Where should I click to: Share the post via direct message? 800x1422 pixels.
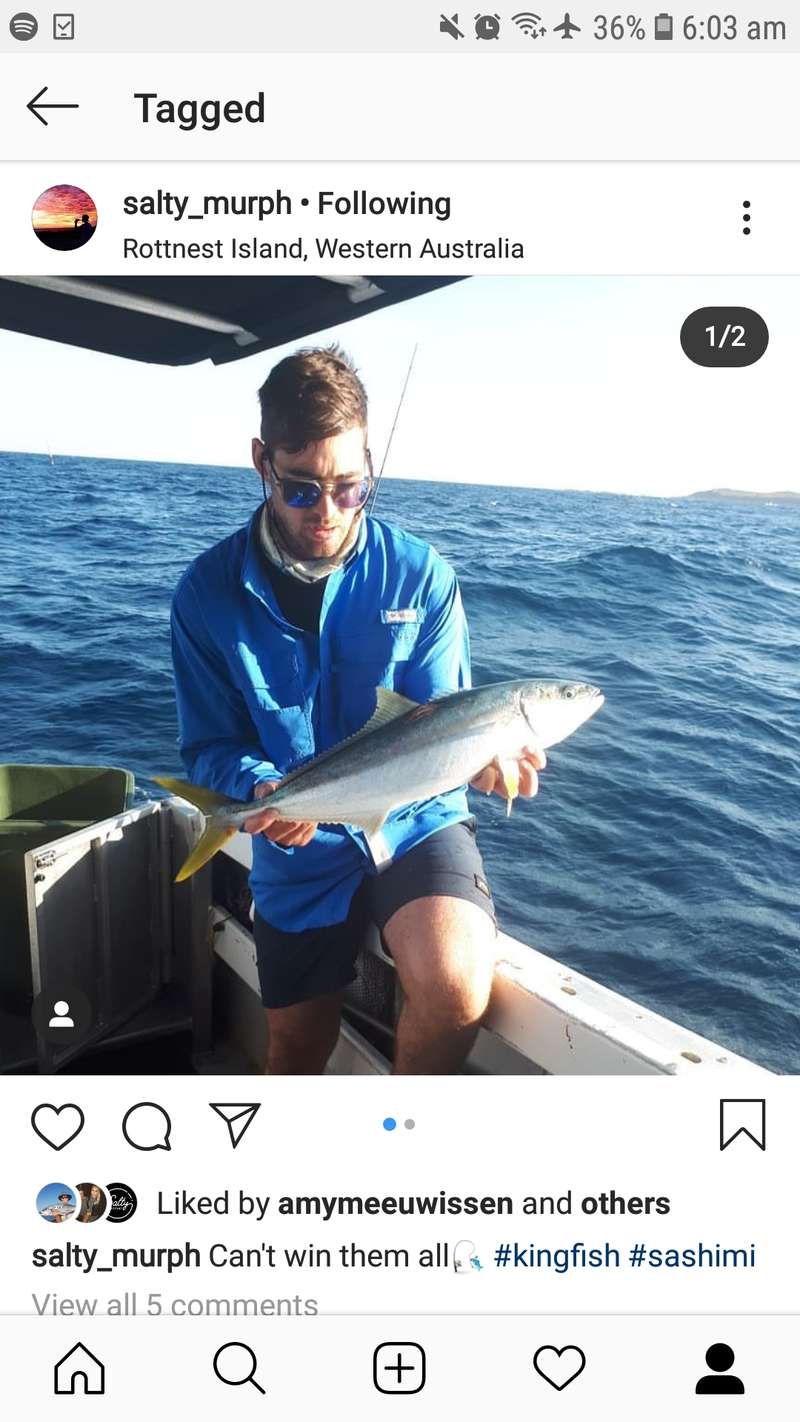tap(235, 1126)
